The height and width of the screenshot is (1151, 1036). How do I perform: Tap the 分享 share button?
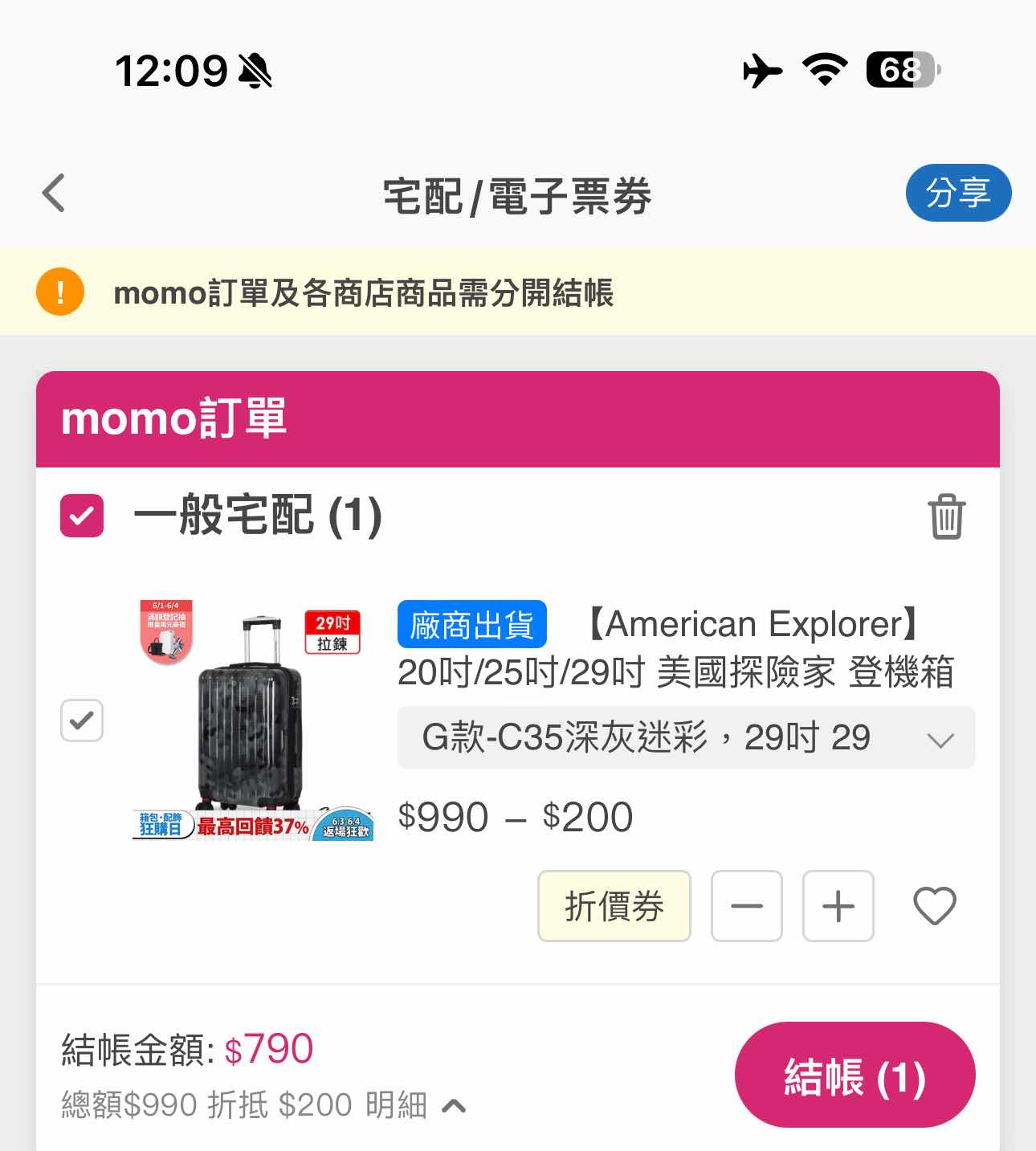(x=957, y=193)
